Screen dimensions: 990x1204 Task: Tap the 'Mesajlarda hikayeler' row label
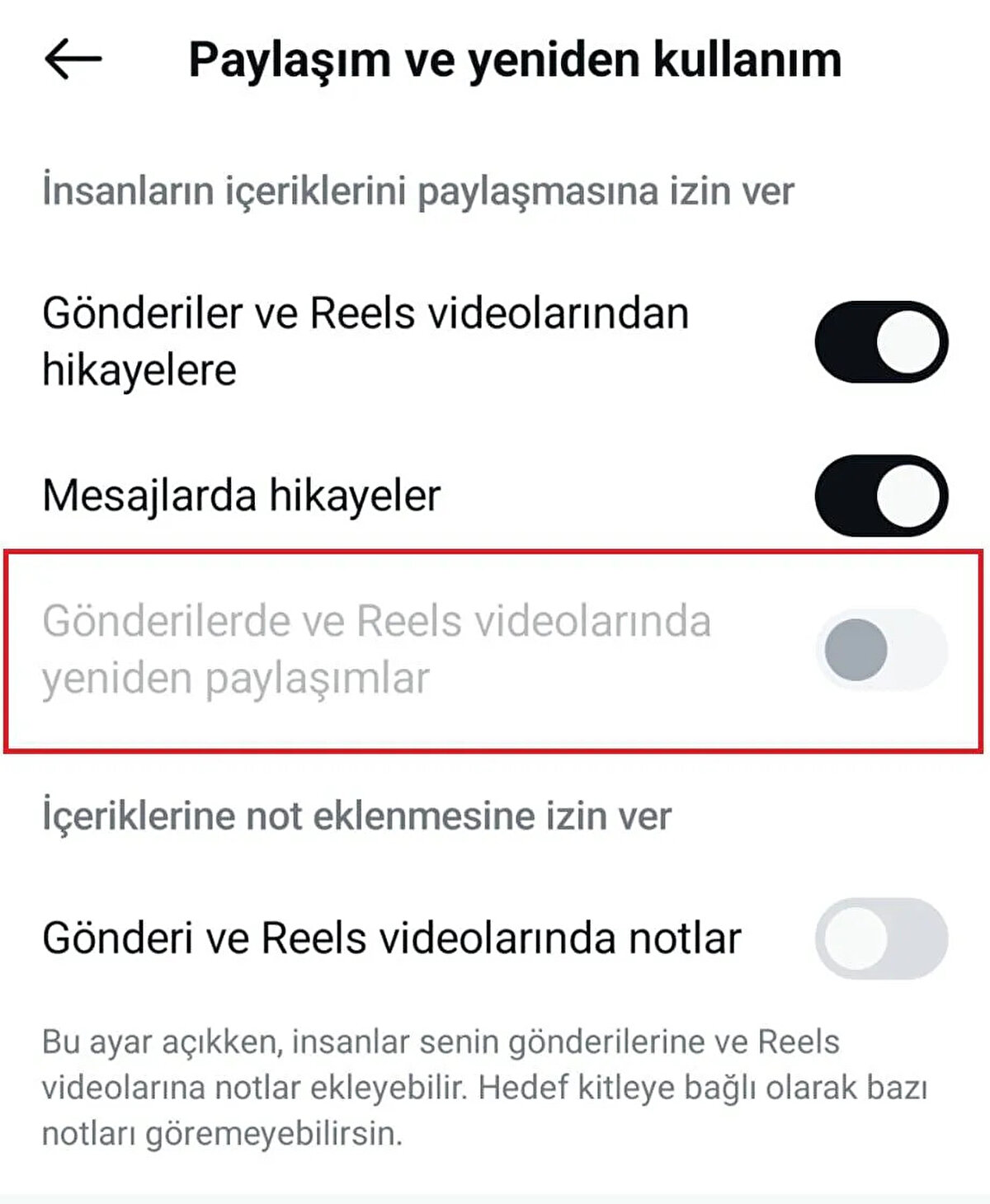click(x=242, y=493)
